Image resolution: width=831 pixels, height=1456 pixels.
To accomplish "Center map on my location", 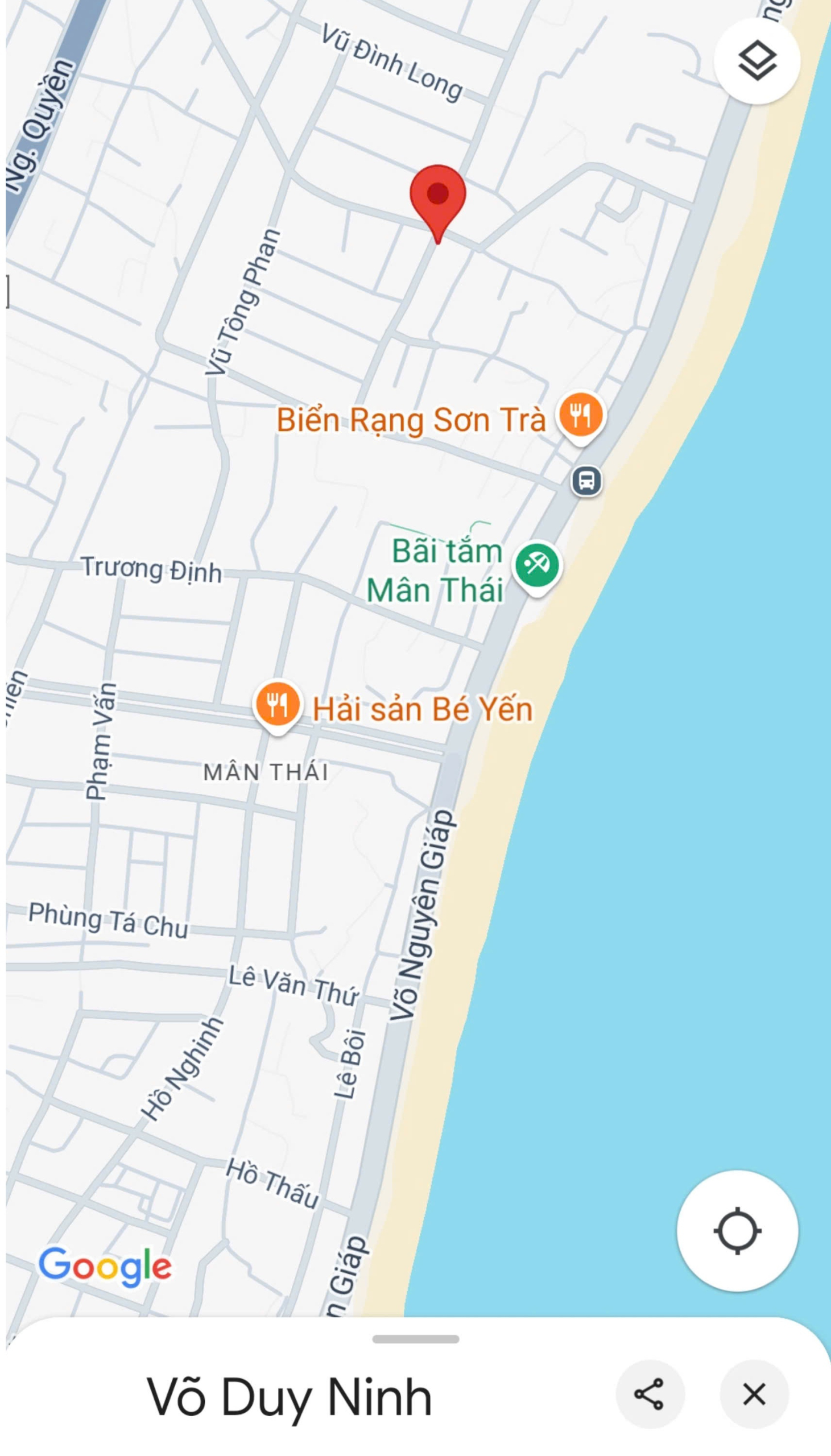I will tap(737, 1230).
